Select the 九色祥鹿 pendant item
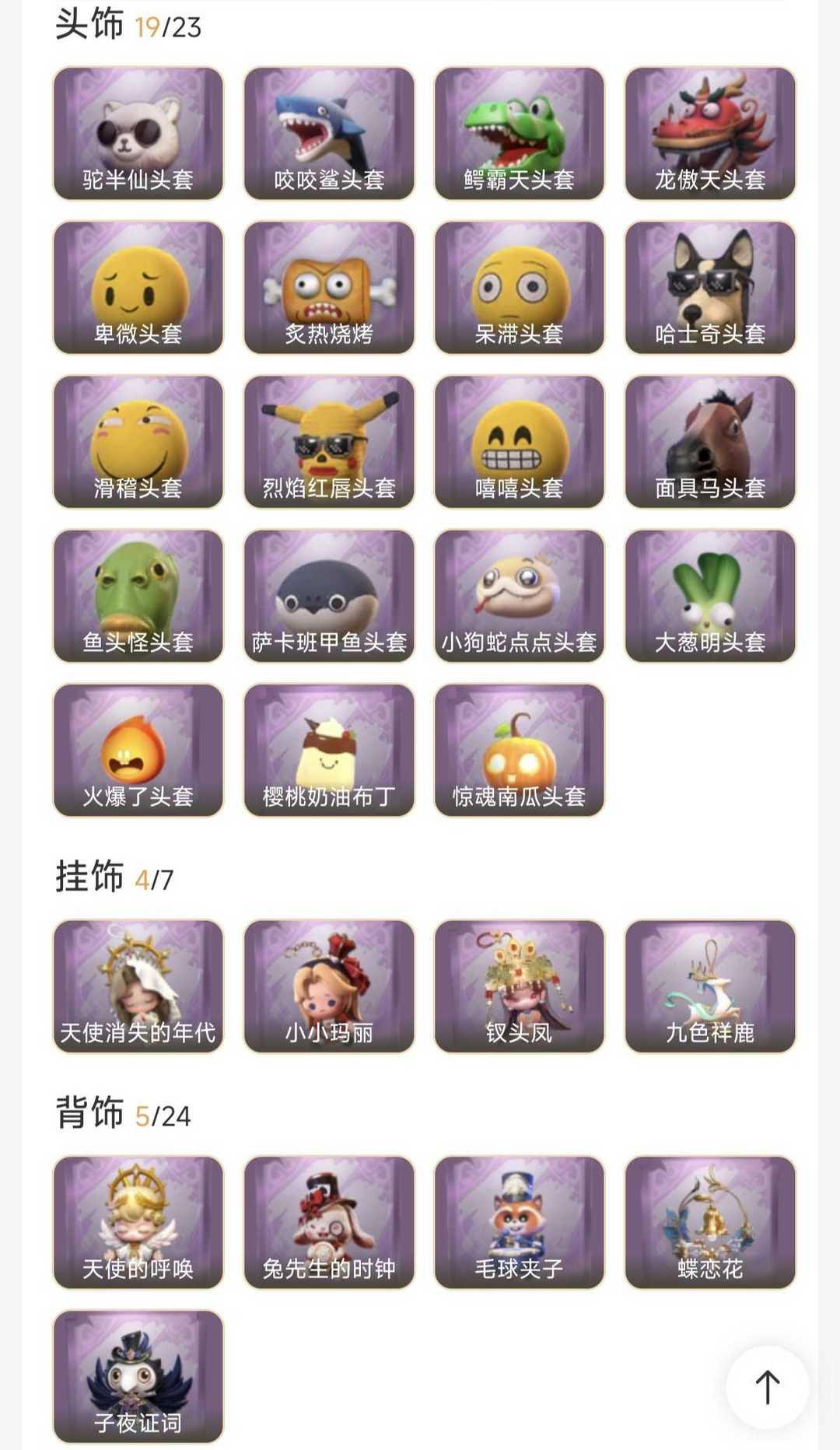 pos(710,986)
